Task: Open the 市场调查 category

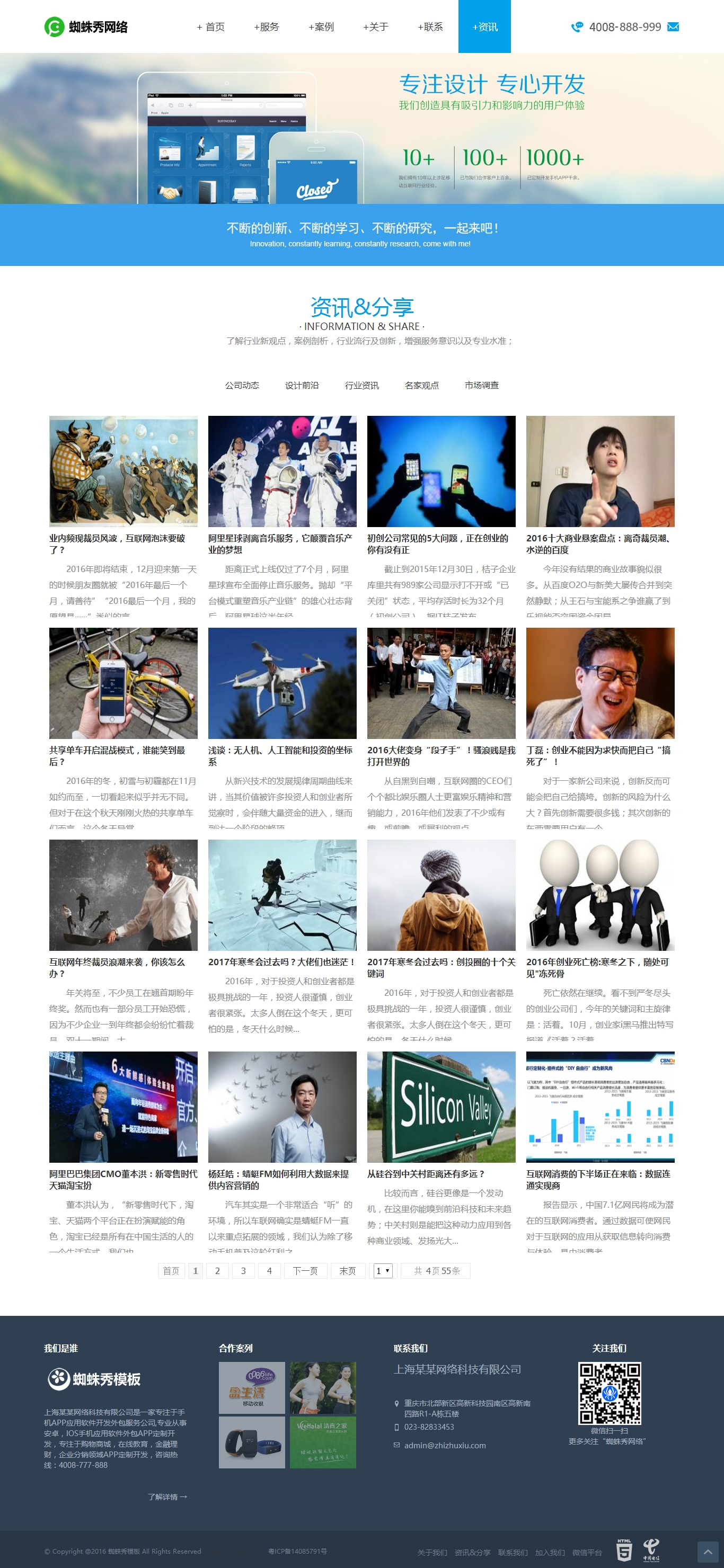Action: pyautogui.click(x=481, y=385)
